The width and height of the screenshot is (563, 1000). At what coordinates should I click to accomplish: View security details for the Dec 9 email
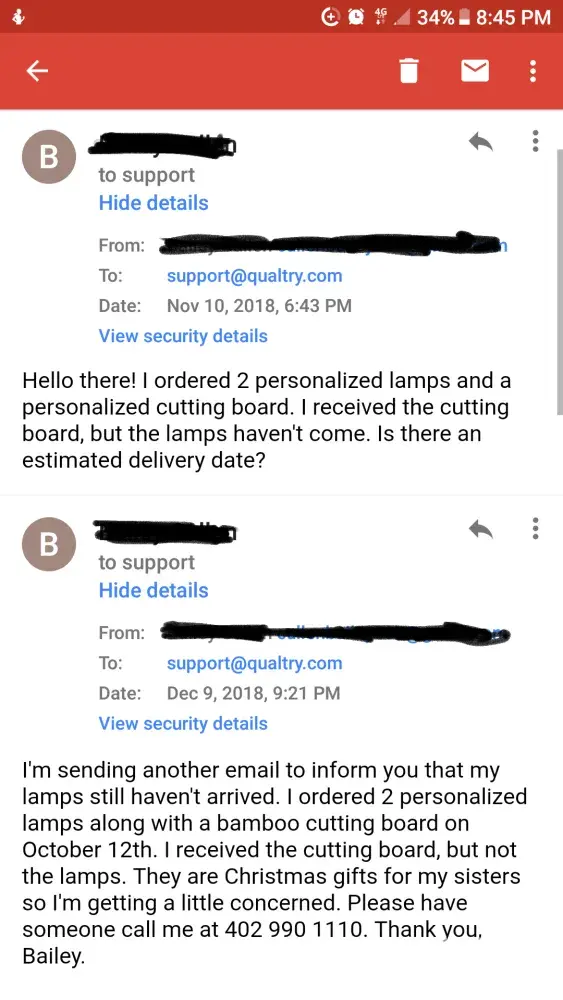[x=183, y=724]
